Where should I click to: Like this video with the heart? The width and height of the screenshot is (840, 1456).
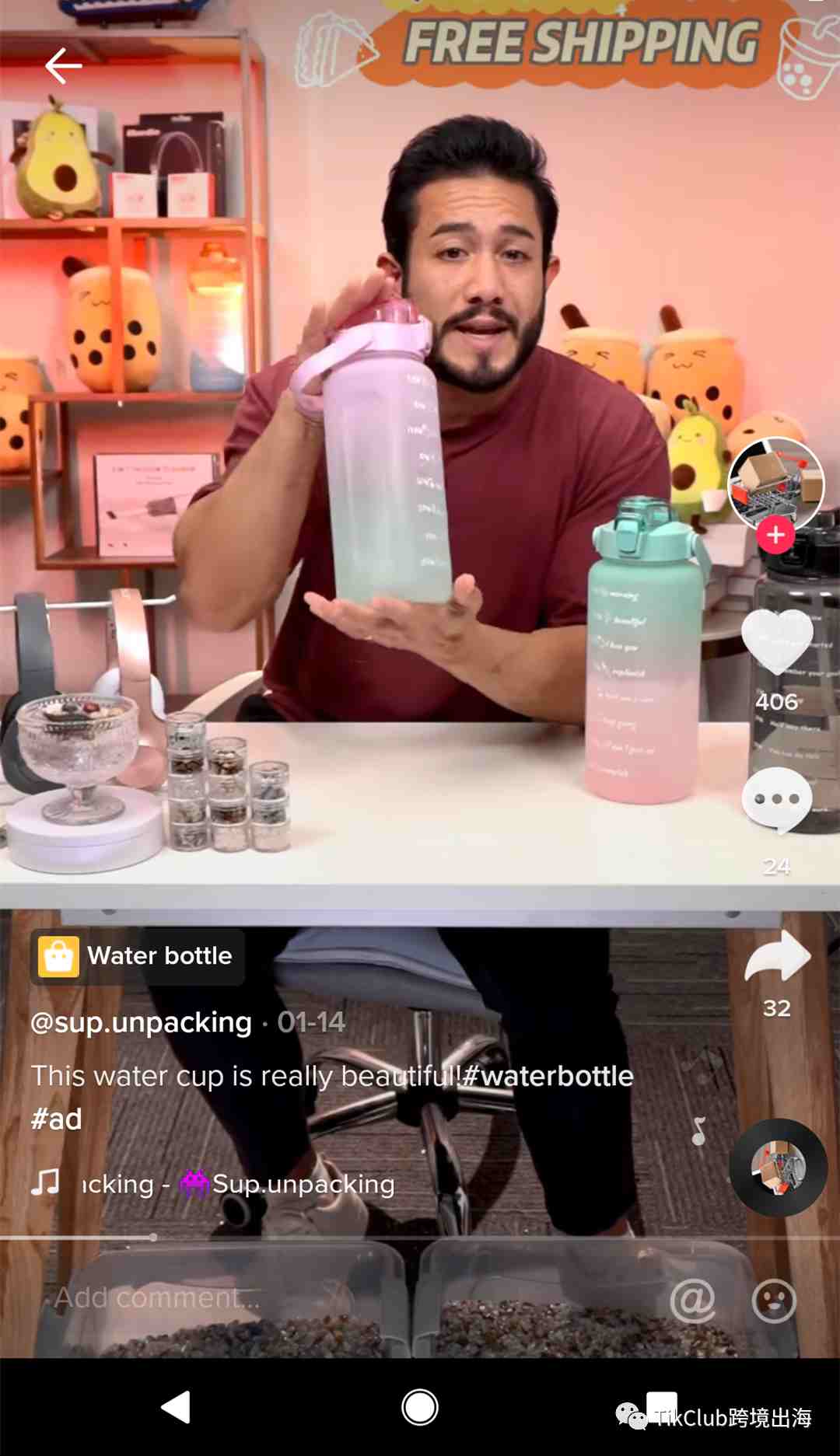(x=776, y=641)
